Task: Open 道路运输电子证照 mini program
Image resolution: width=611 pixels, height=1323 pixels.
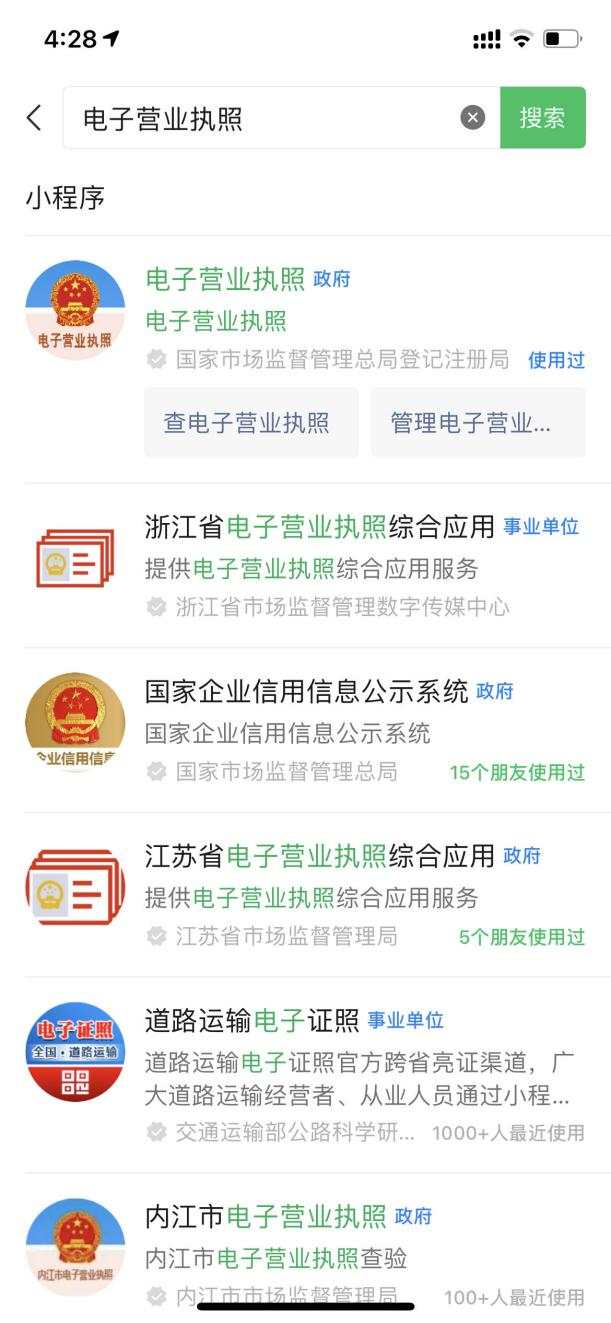Action: point(305,1076)
